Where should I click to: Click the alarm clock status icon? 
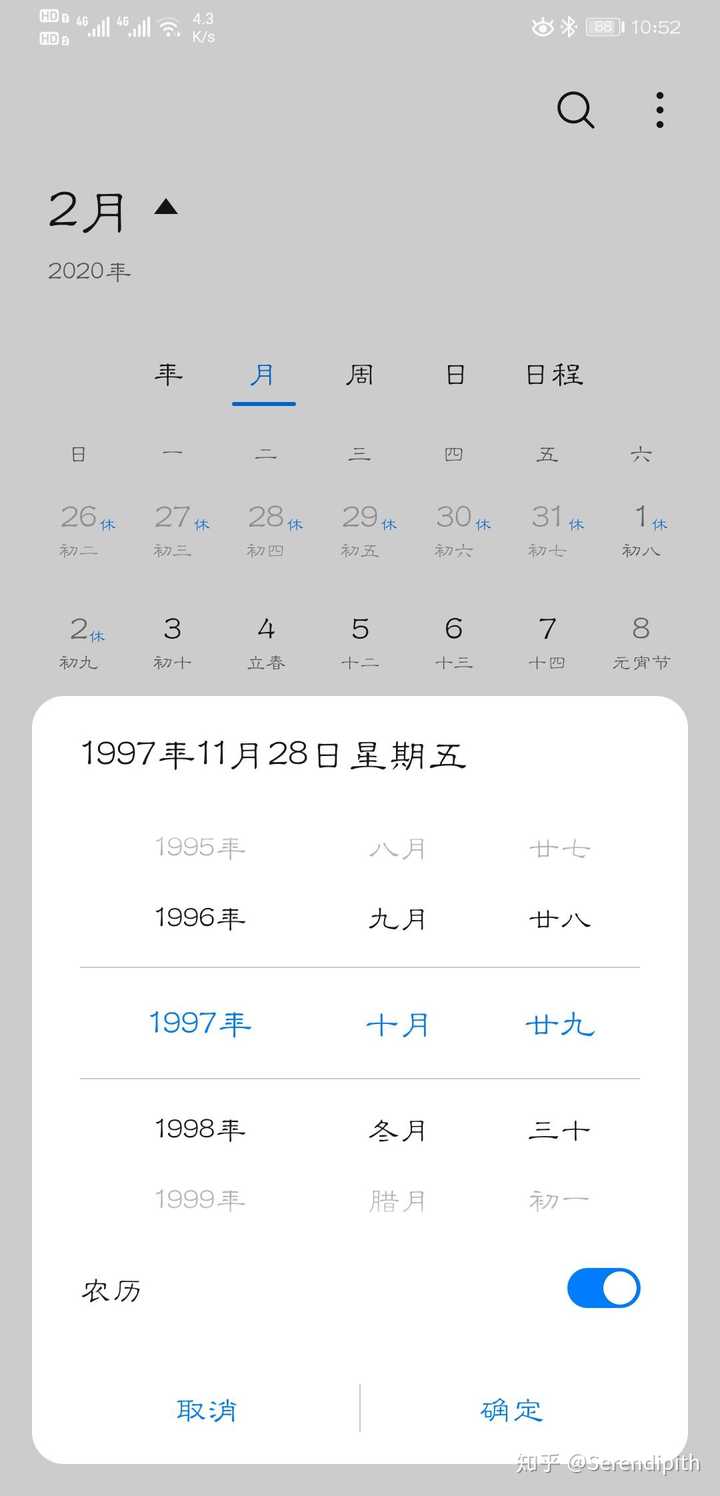coord(541,27)
